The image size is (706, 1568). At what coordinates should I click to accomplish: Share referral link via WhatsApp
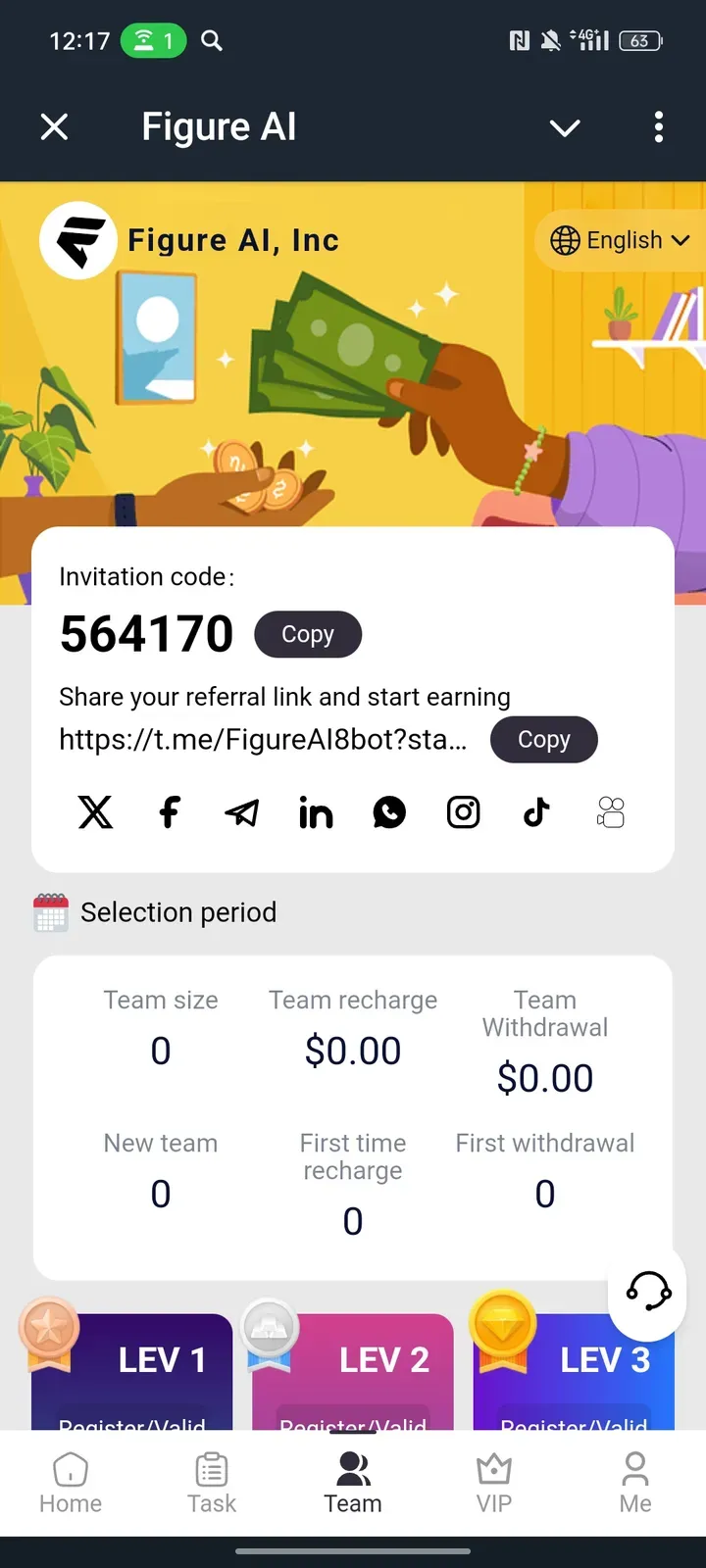tap(389, 812)
